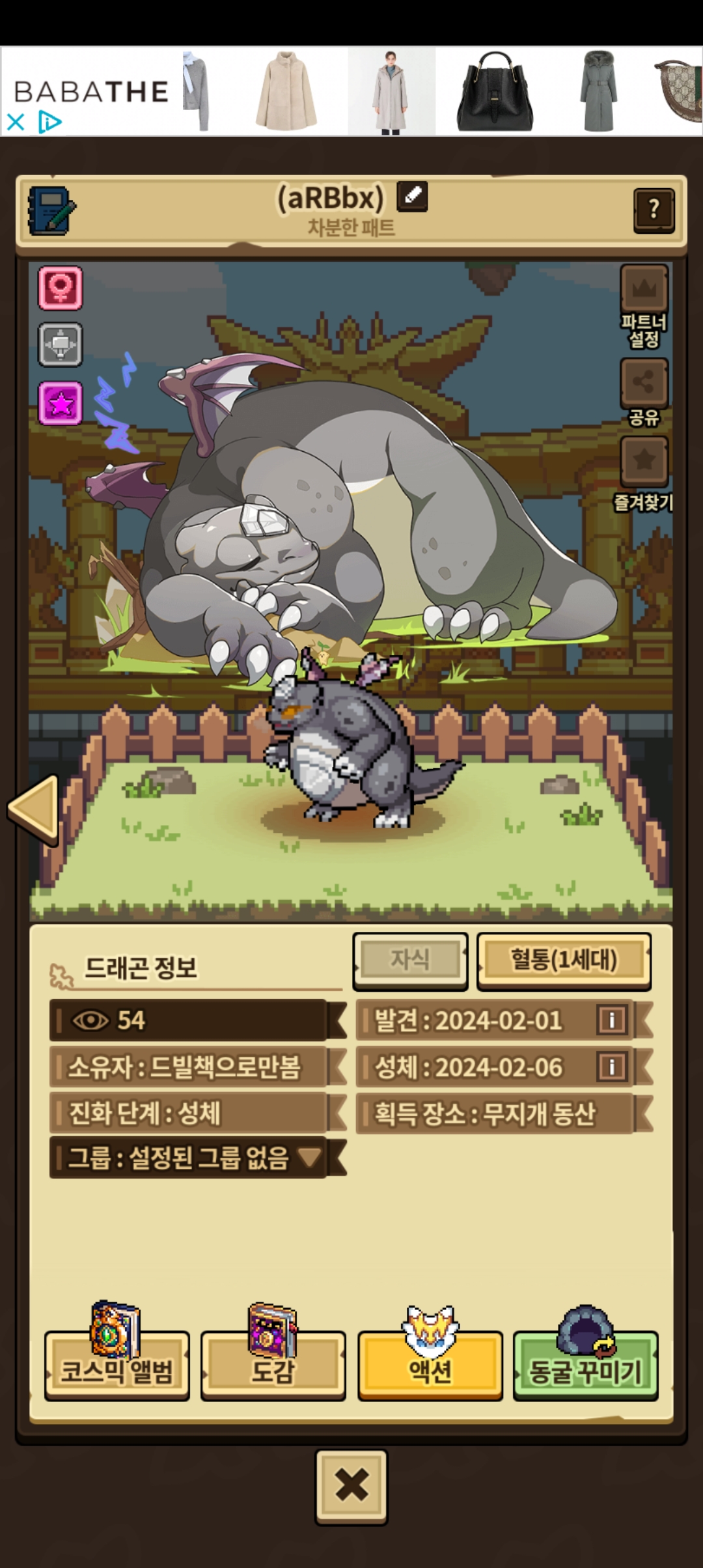This screenshot has width=703, height=1568.
Task: Share the dragon via 공유
Action: point(644,383)
